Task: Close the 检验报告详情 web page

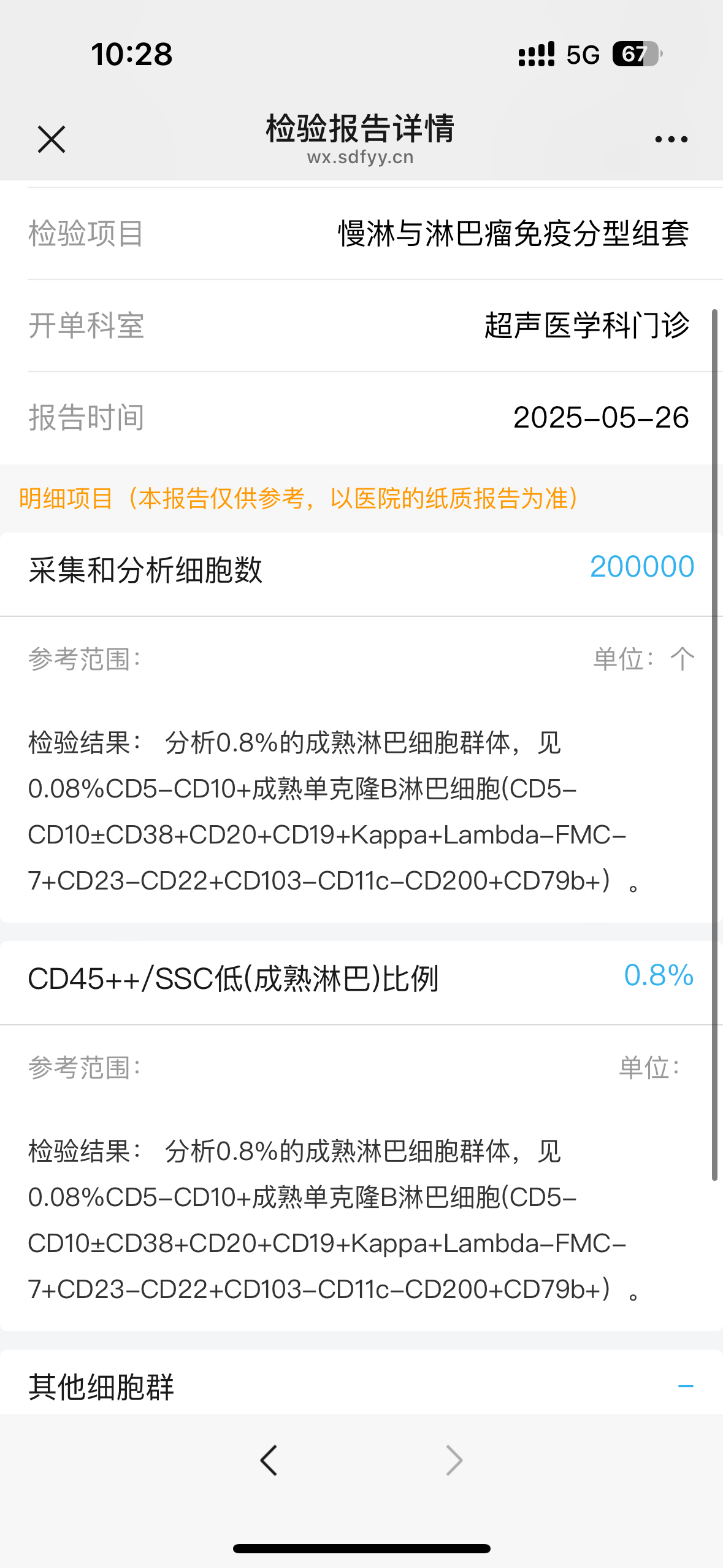Action: point(52,139)
